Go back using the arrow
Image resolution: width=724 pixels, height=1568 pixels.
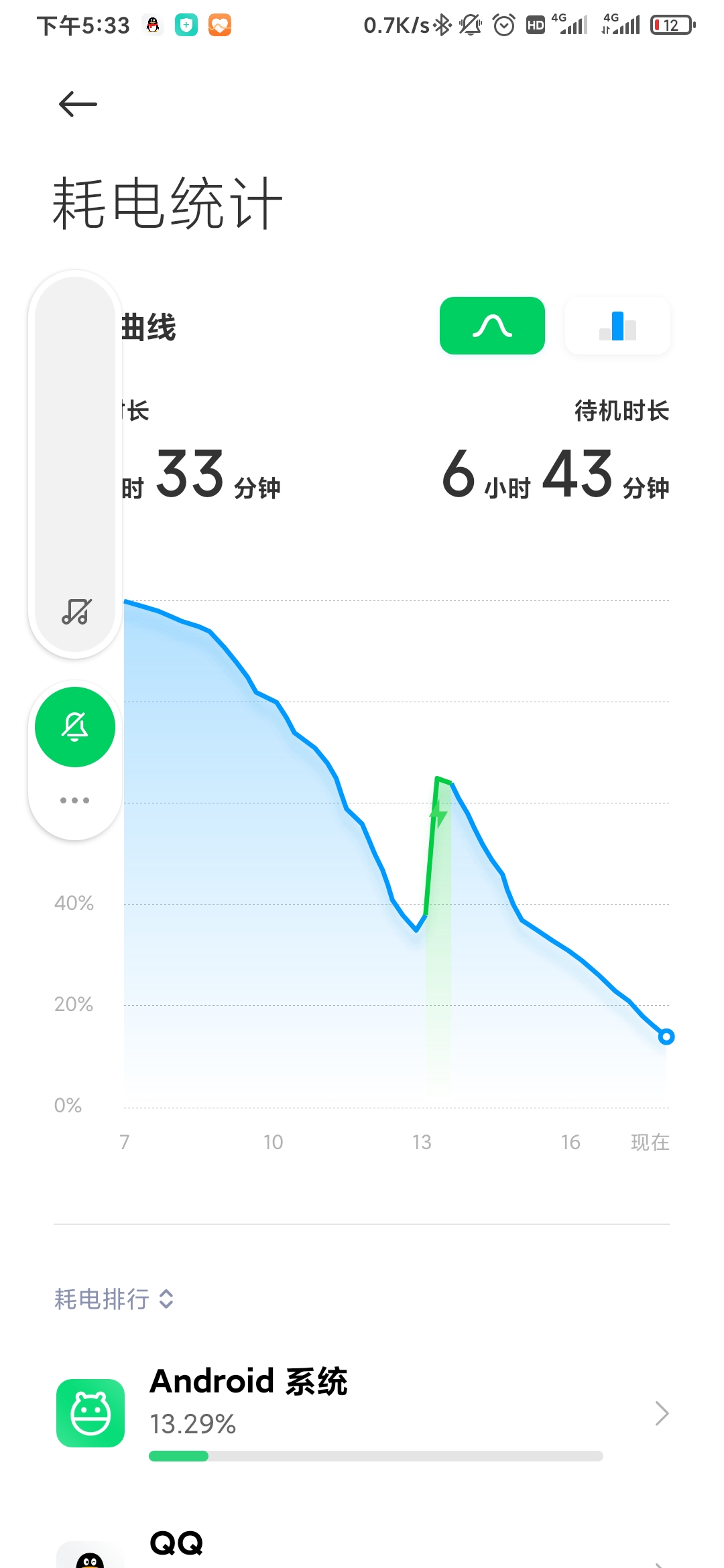tap(78, 105)
